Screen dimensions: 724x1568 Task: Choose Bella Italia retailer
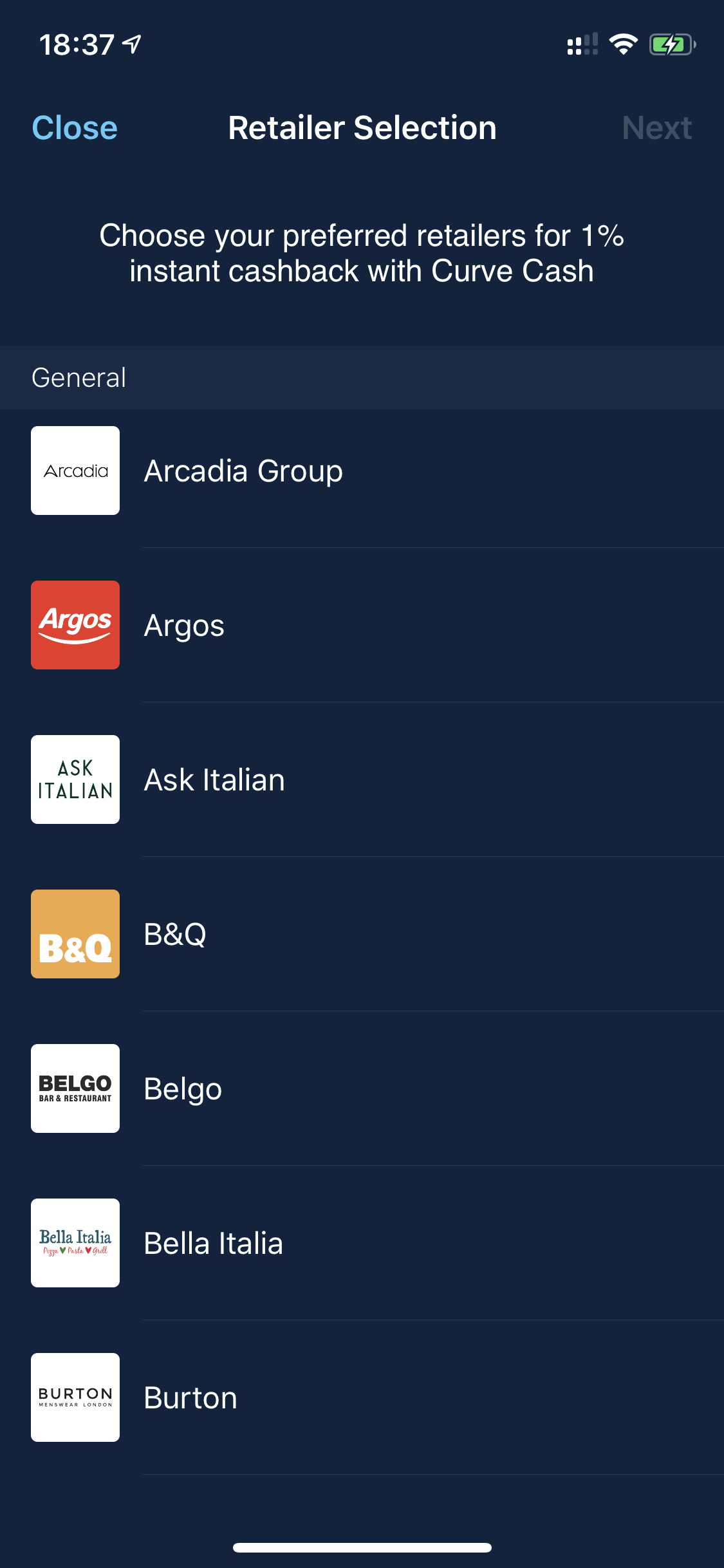362,1243
